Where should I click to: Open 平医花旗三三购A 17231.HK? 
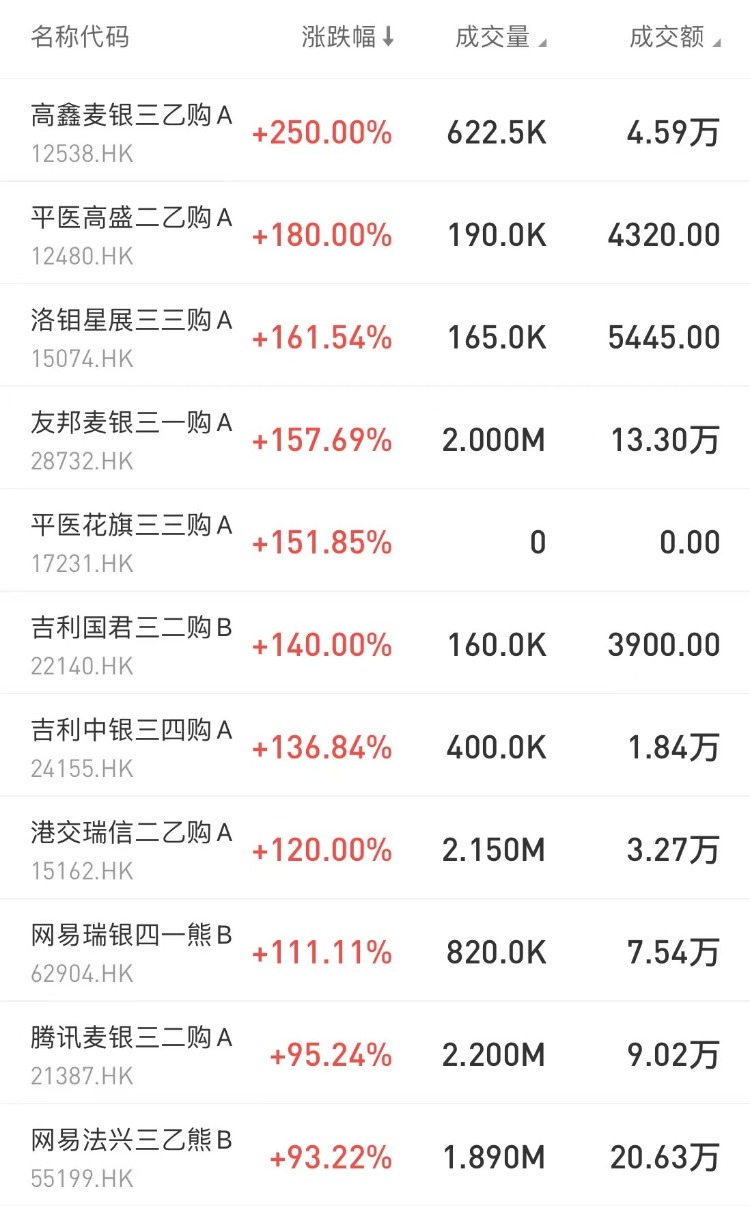(375, 541)
